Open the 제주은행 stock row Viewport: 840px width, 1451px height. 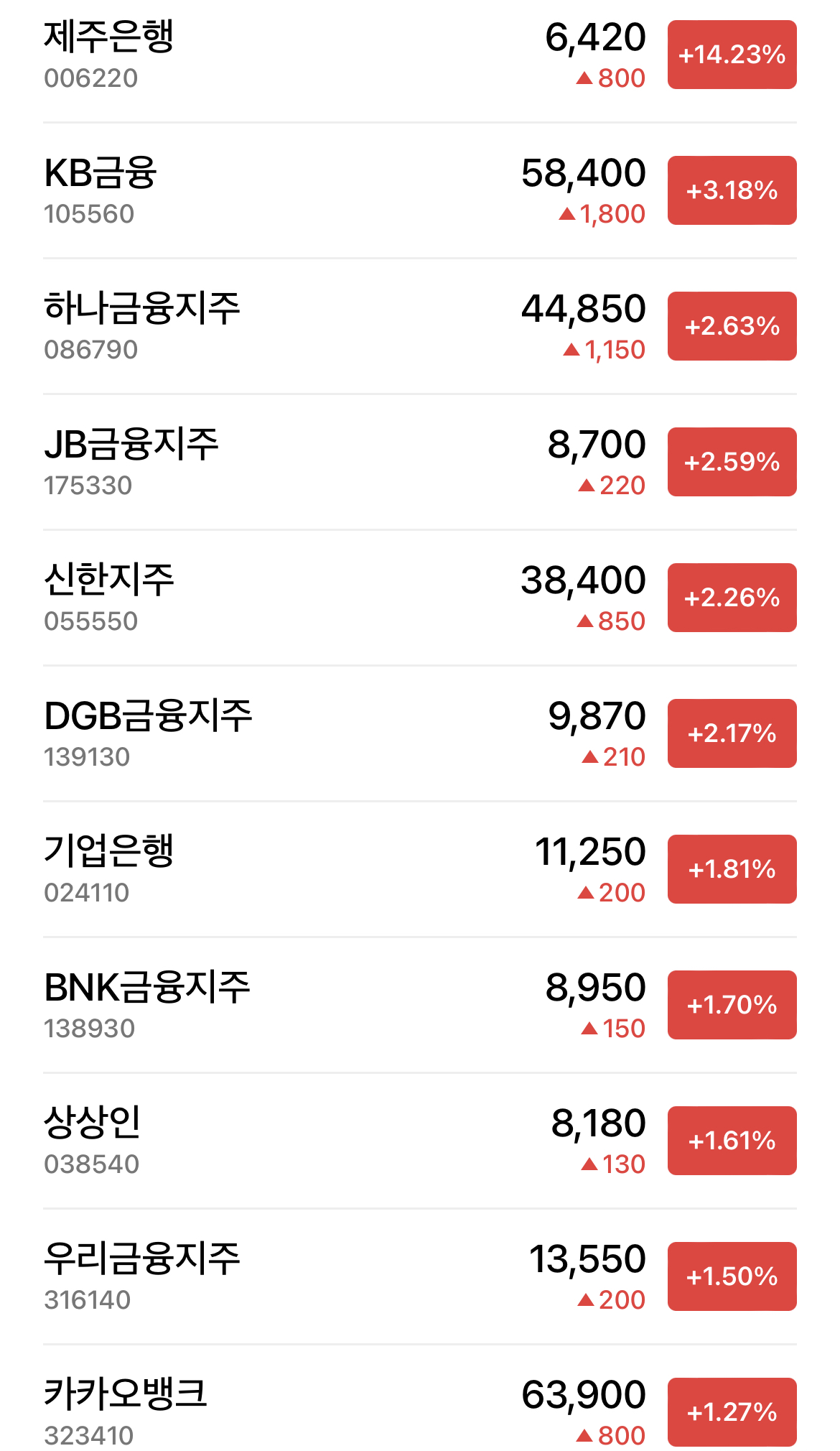420,55
